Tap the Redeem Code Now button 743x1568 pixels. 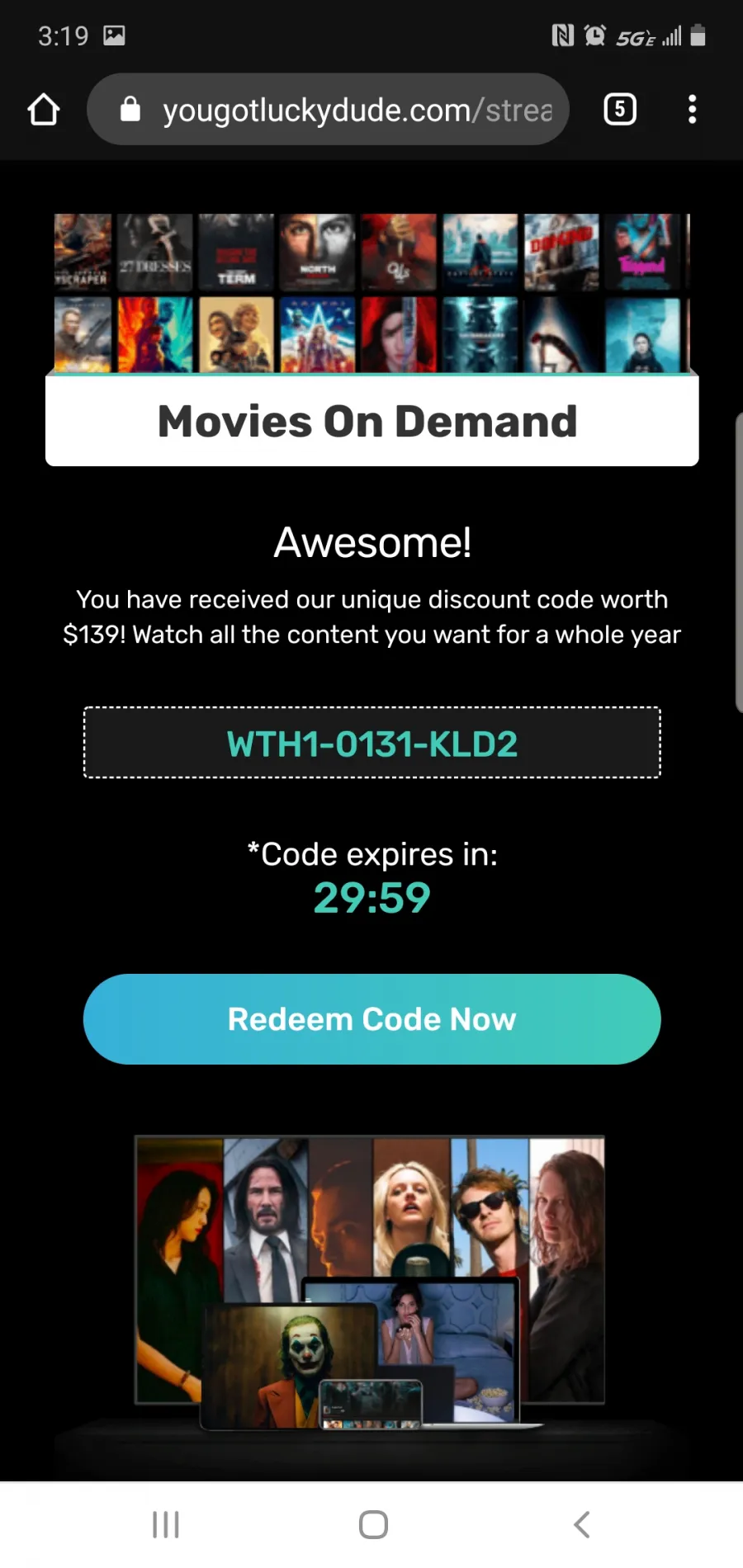(x=371, y=1019)
